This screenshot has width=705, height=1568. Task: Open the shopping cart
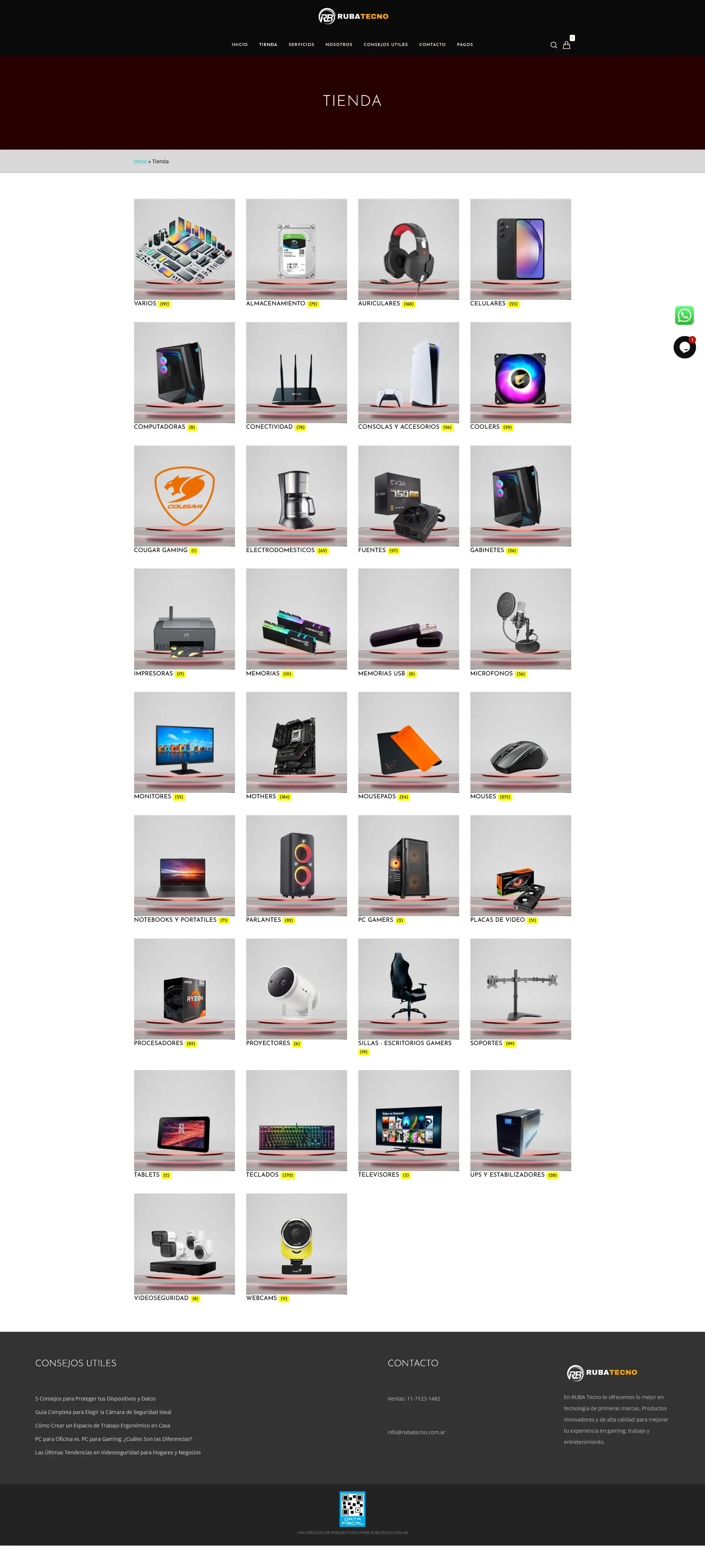point(566,45)
